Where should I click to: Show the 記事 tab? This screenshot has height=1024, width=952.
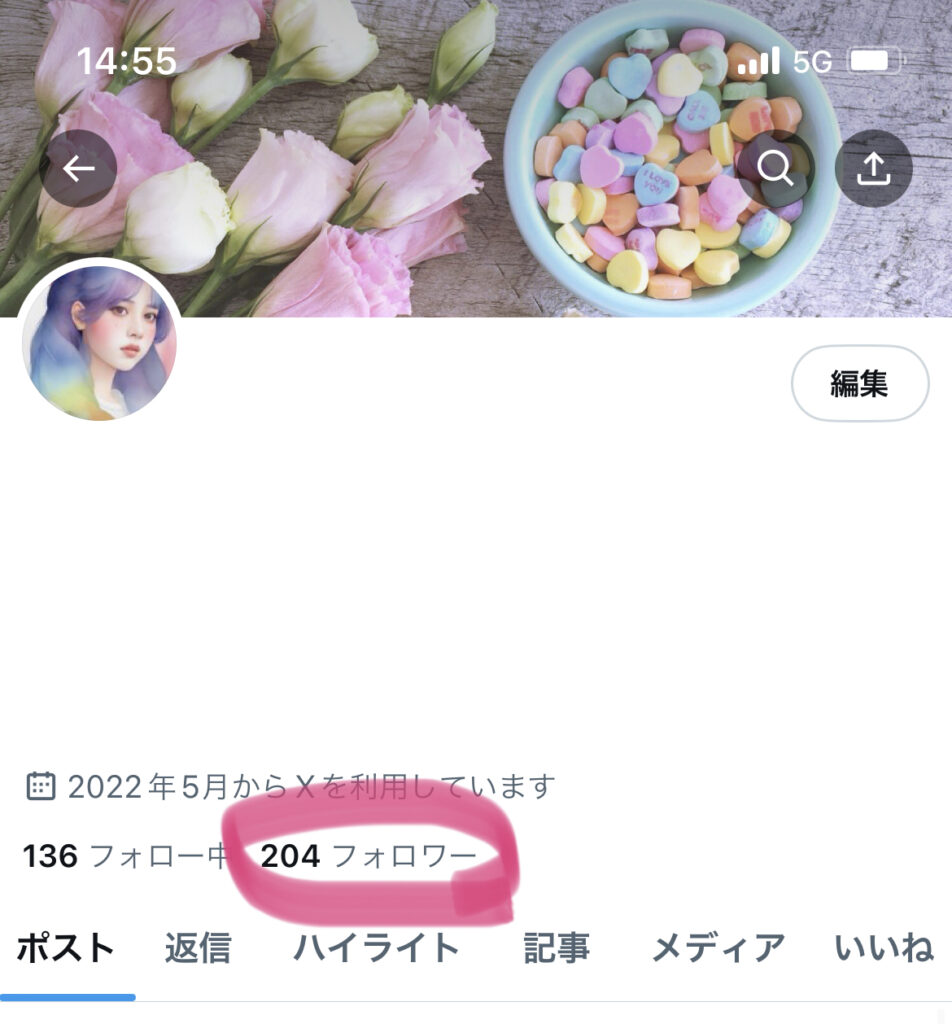556,948
